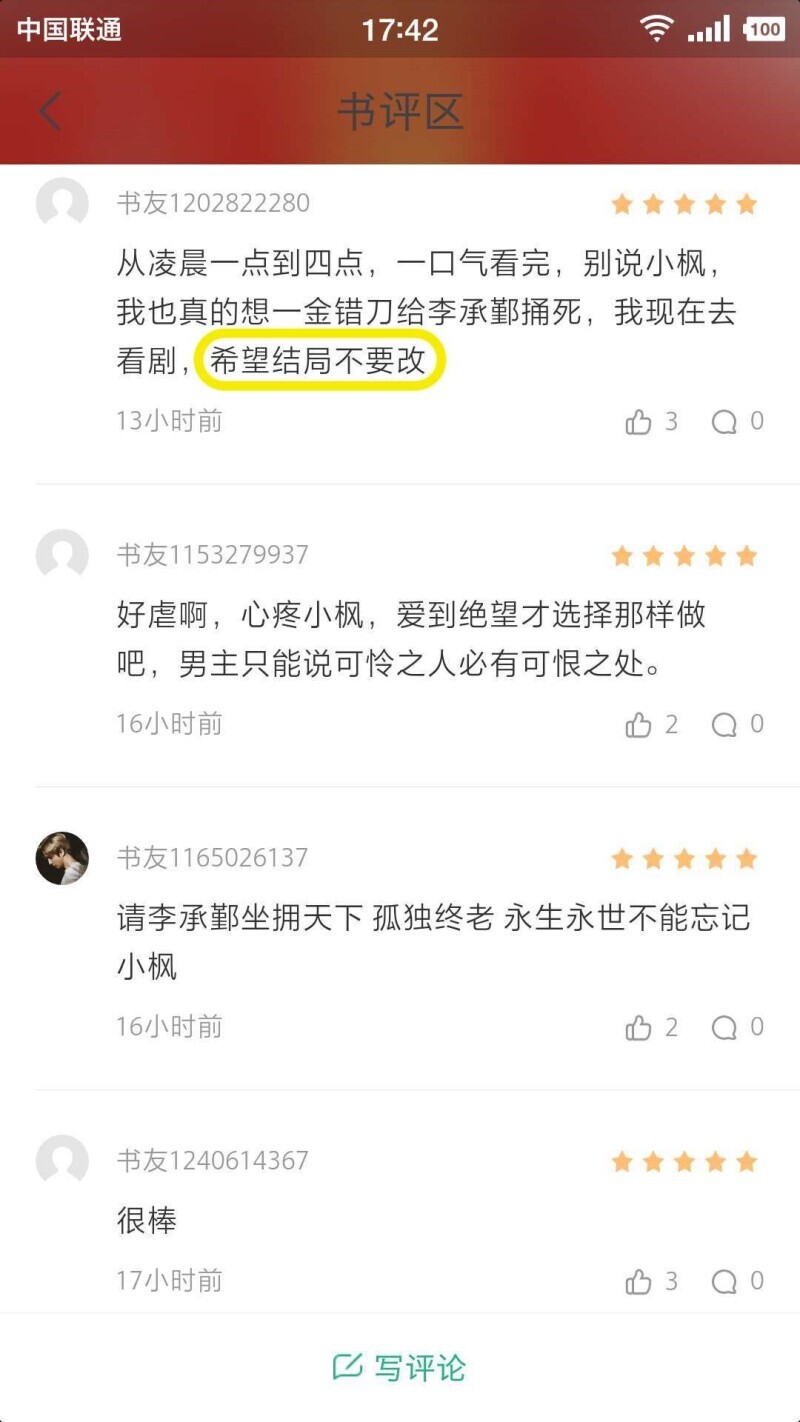This screenshot has width=800, height=1422.
Task: Tap 写评论 to write a review
Action: point(400,1367)
